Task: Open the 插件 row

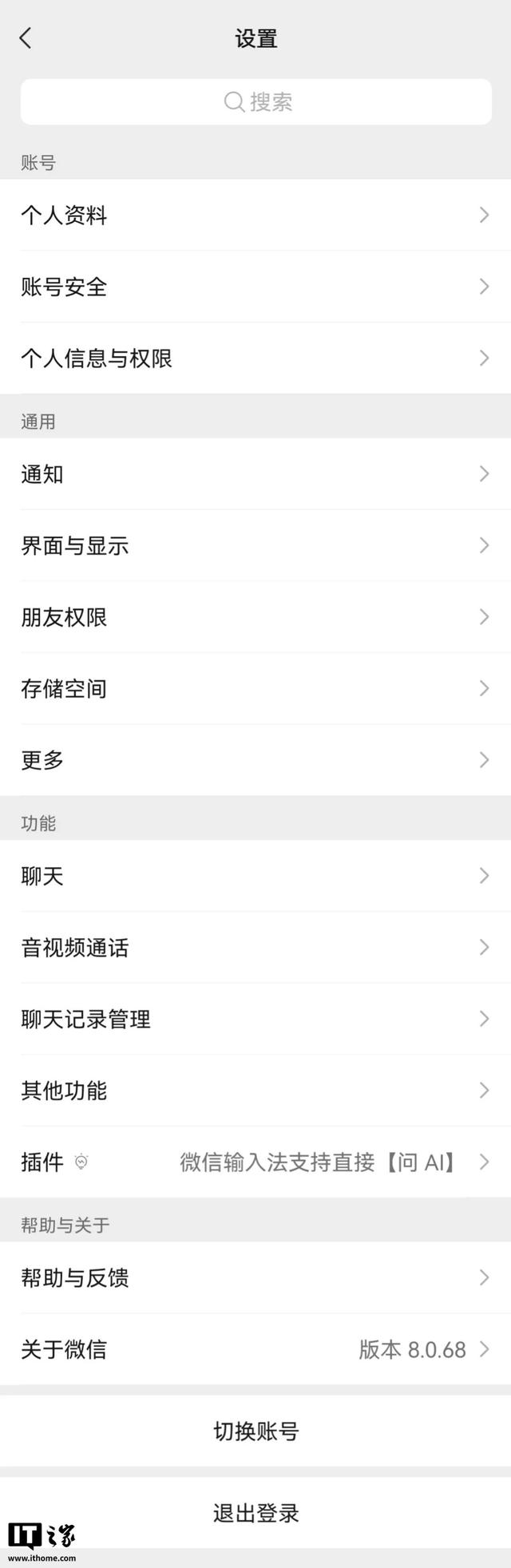Action: 255,1162
